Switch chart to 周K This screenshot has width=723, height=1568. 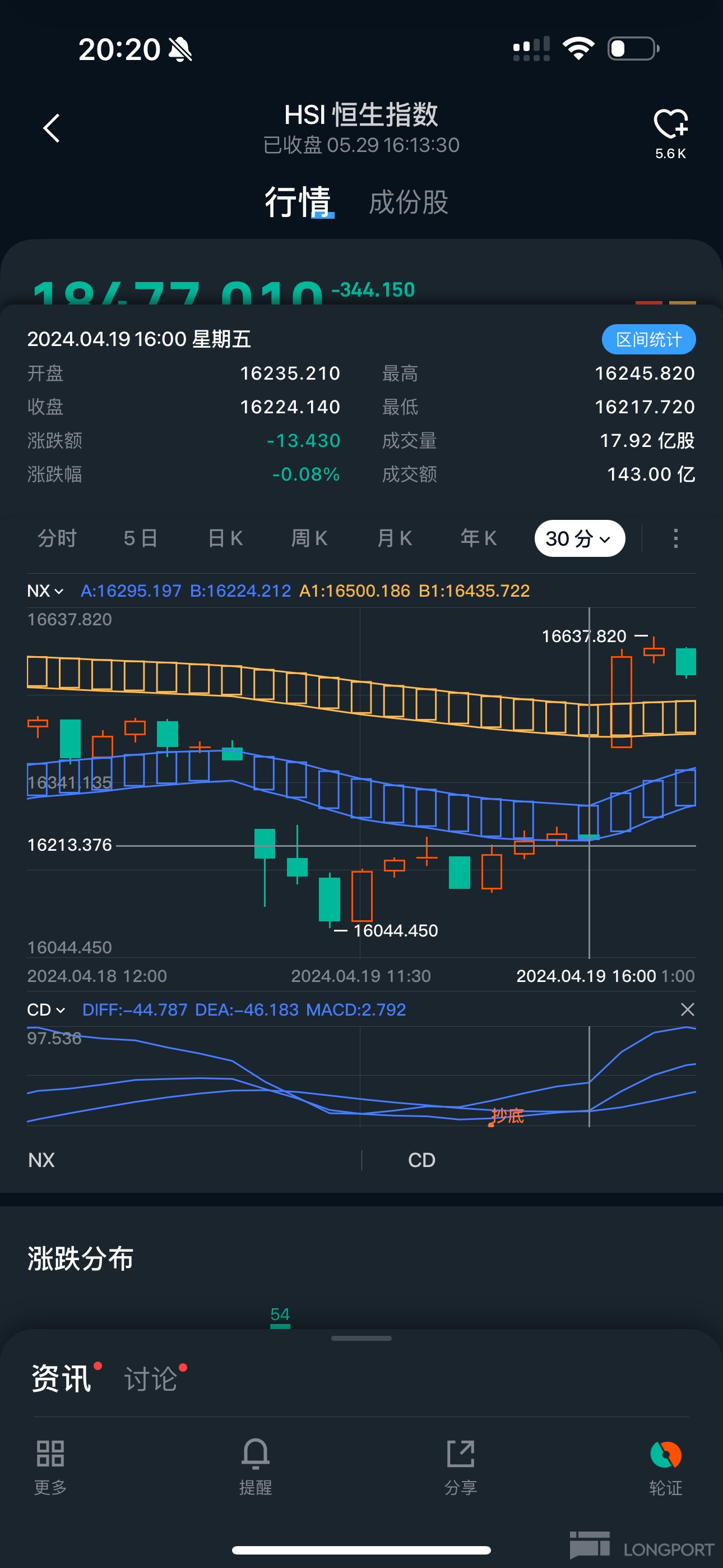[309, 538]
